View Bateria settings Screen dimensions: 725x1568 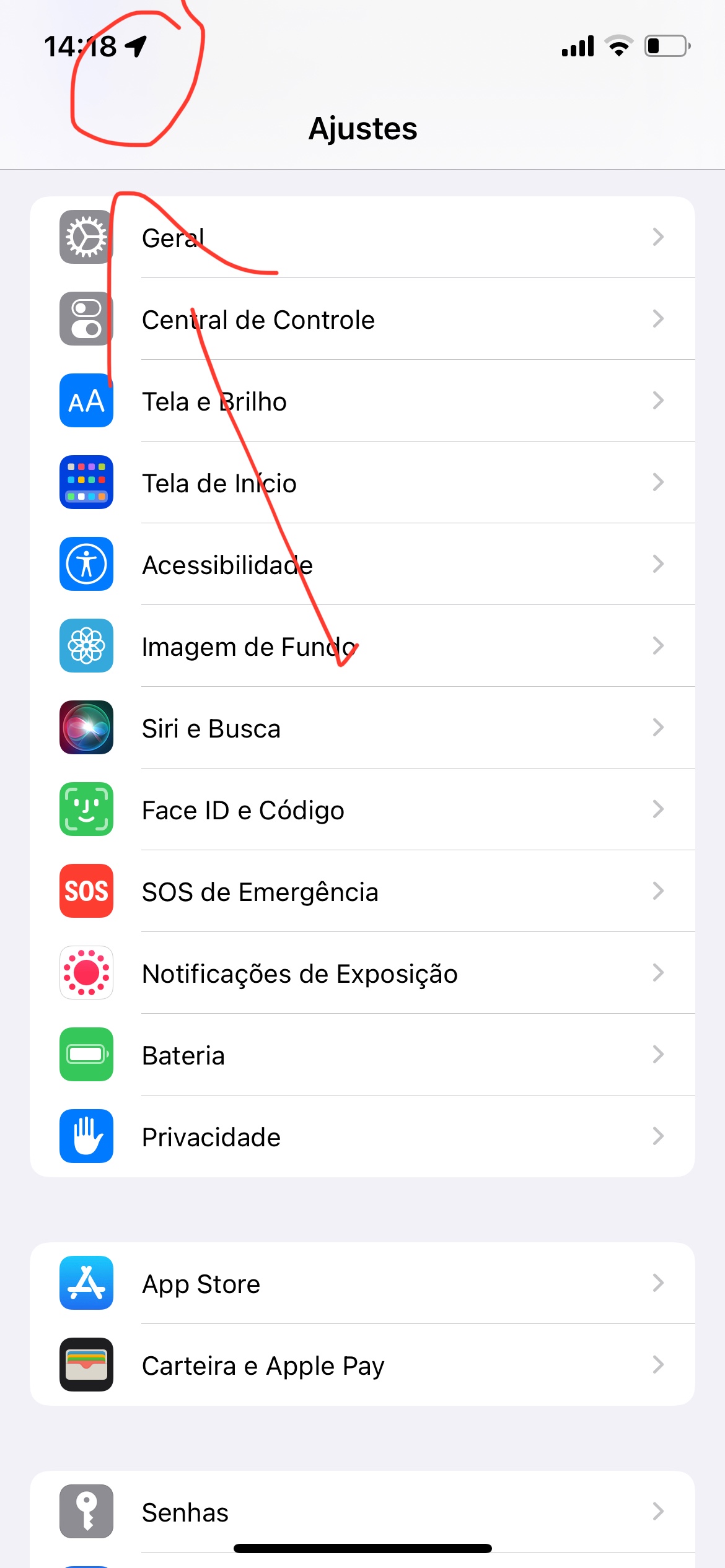pos(362,1055)
